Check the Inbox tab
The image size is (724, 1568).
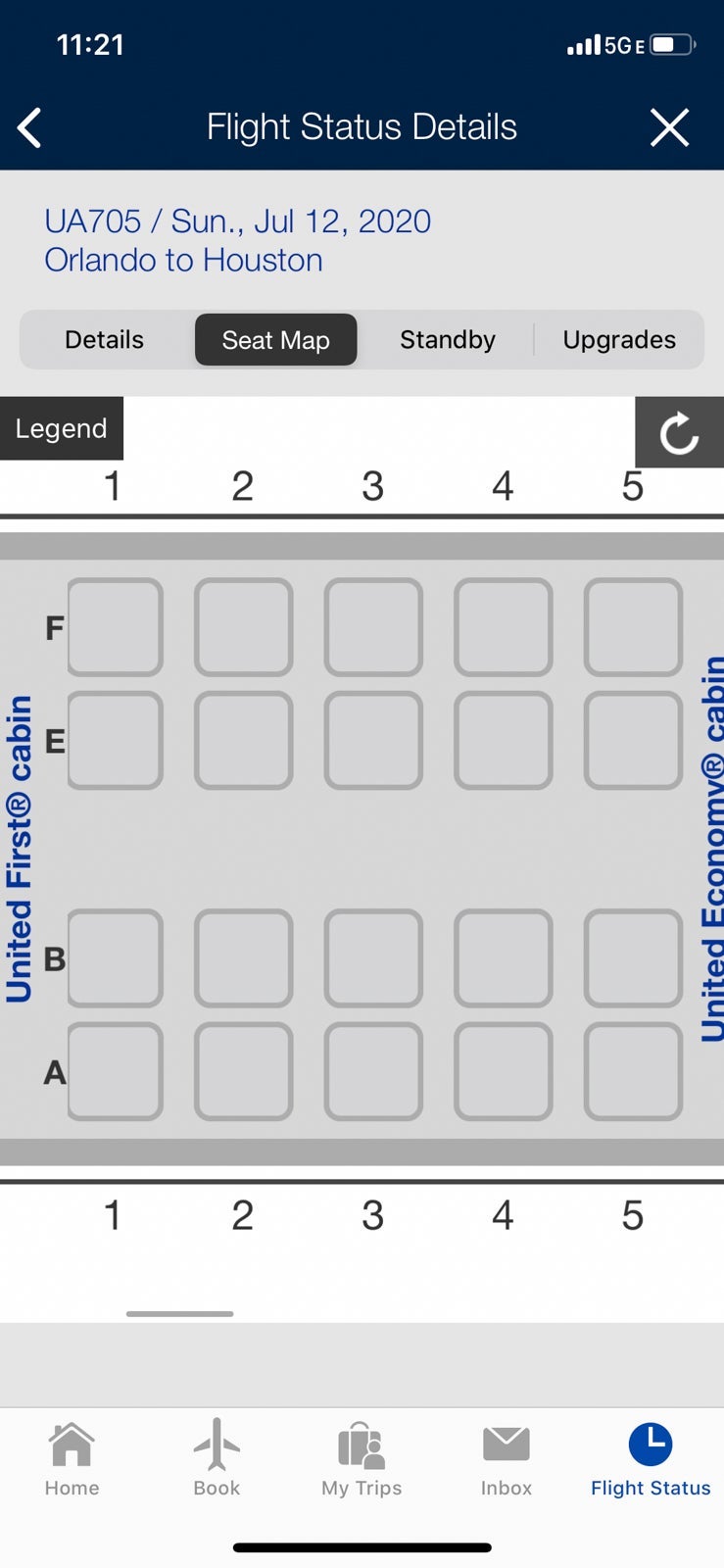[x=506, y=1458]
